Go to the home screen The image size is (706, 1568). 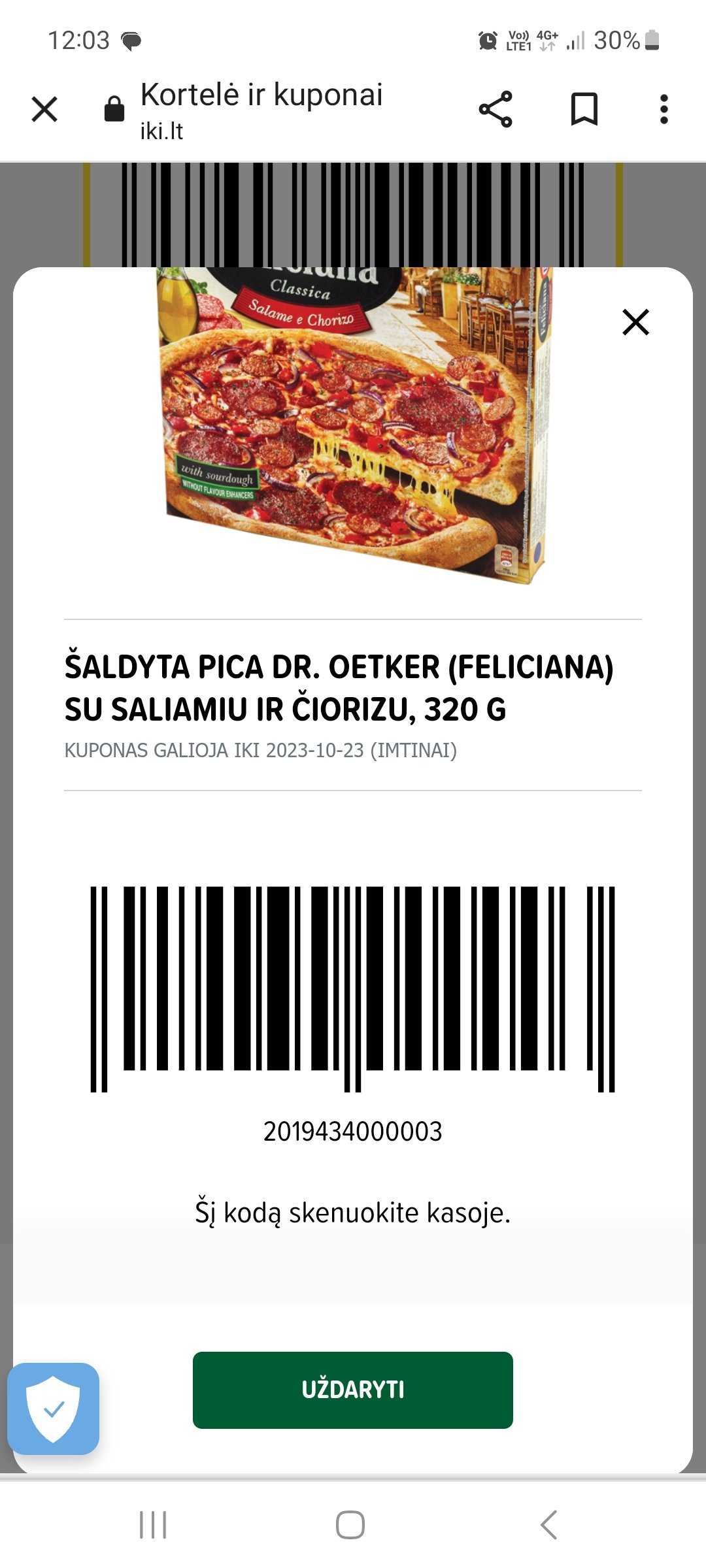(350, 1525)
